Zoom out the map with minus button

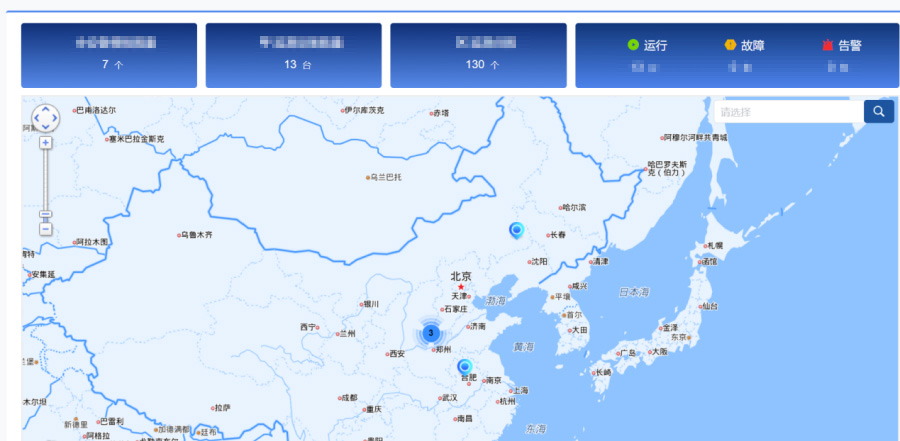click(x=46, y=229)
